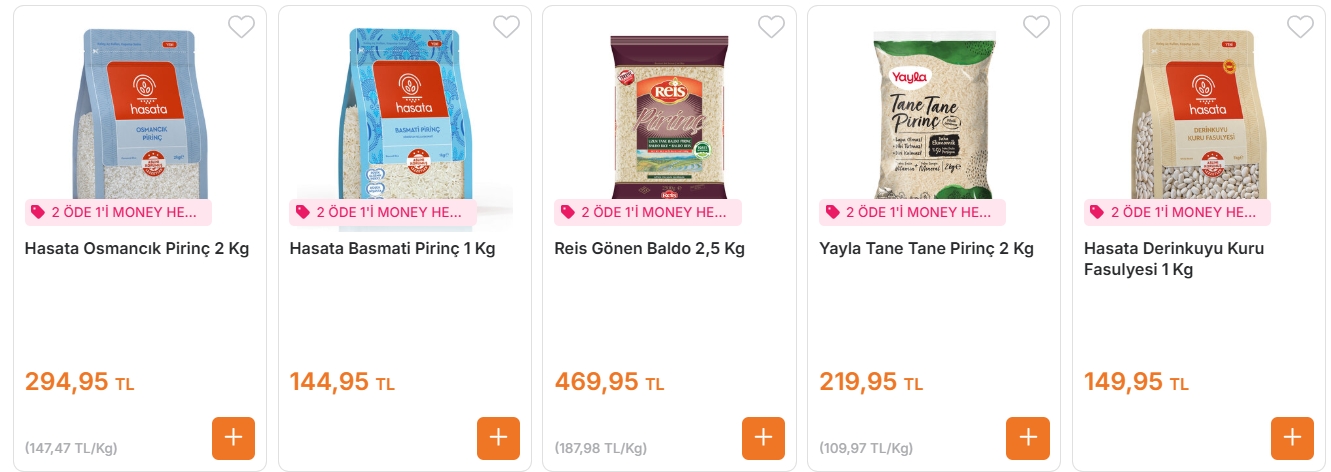Favorite the Hasata Basmati Pirinç 1 Kg
Image resolution: width=1331 pixels, height=472 pixels.
point(506,27)
